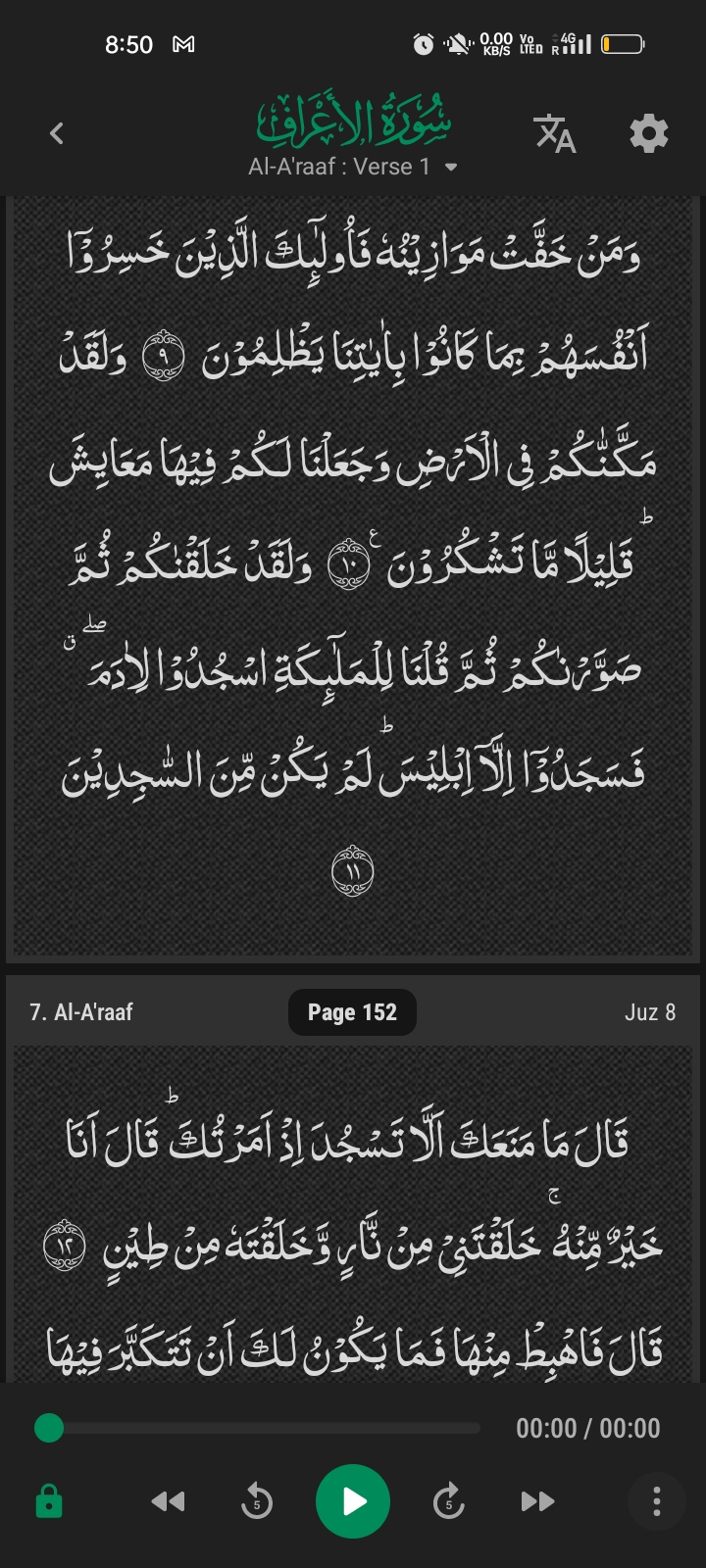The image size is (706, 1568).
Task: Lock the playback controls with the padlock icon
Action: (x=49, y=1500)
